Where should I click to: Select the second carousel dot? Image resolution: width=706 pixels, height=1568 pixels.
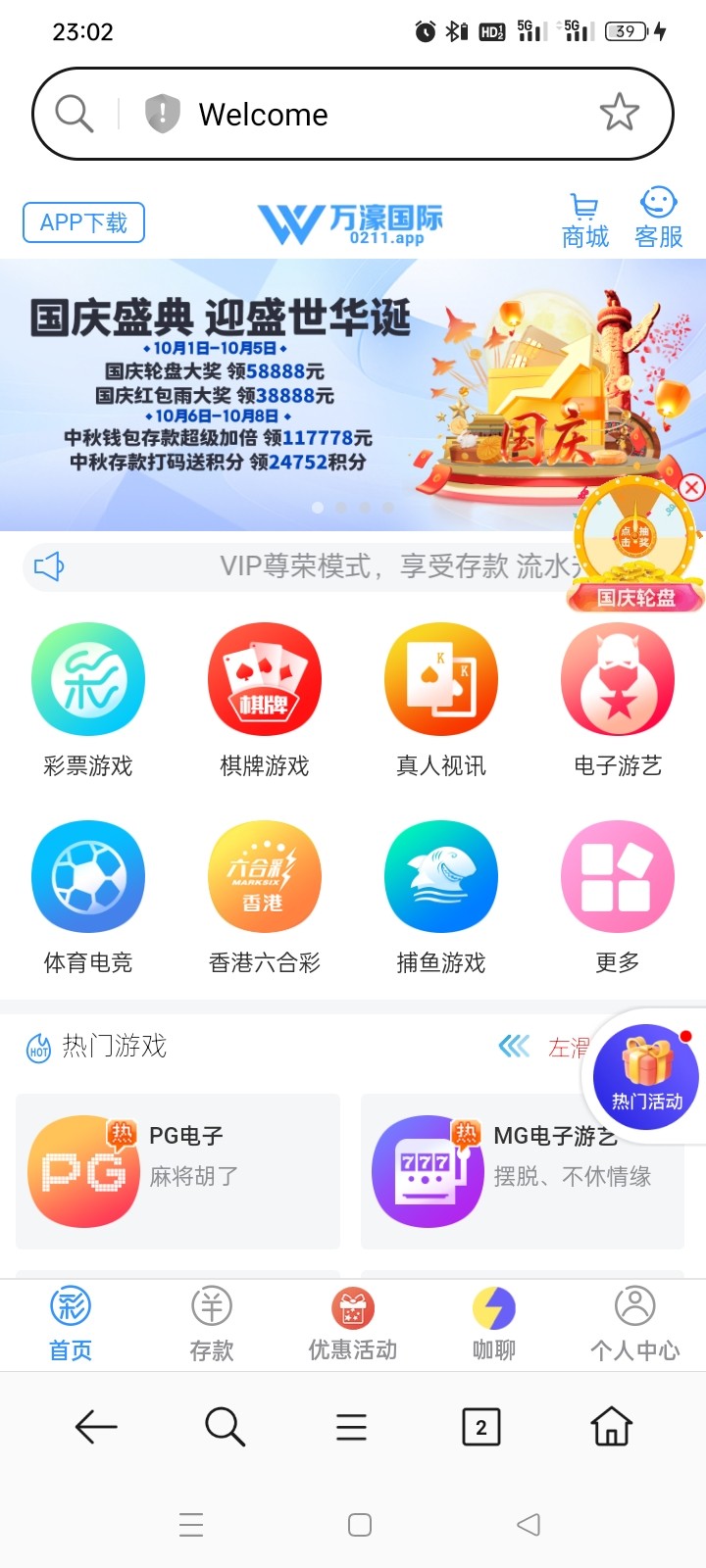tap(341, 508)
